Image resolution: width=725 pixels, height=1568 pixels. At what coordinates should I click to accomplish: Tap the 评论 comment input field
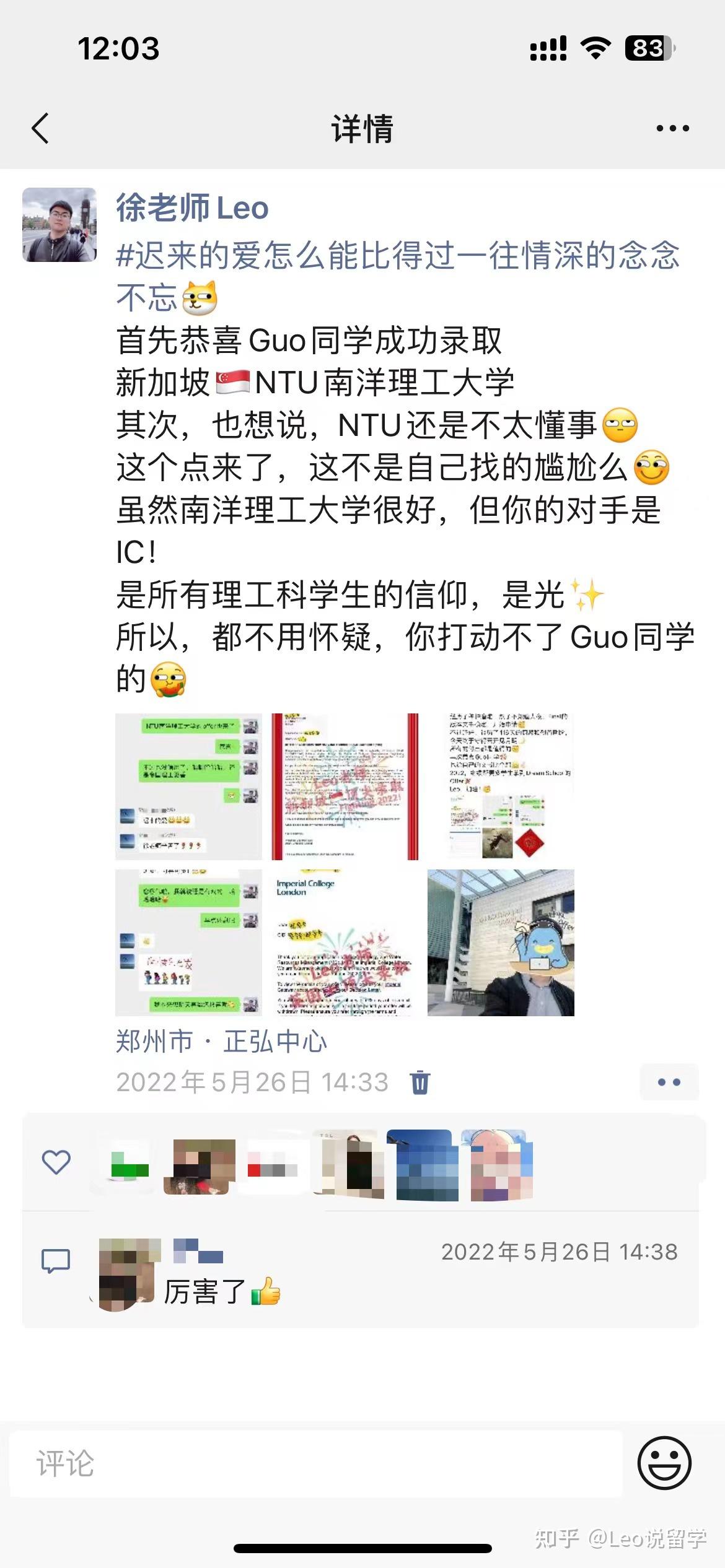[316, 1464]
